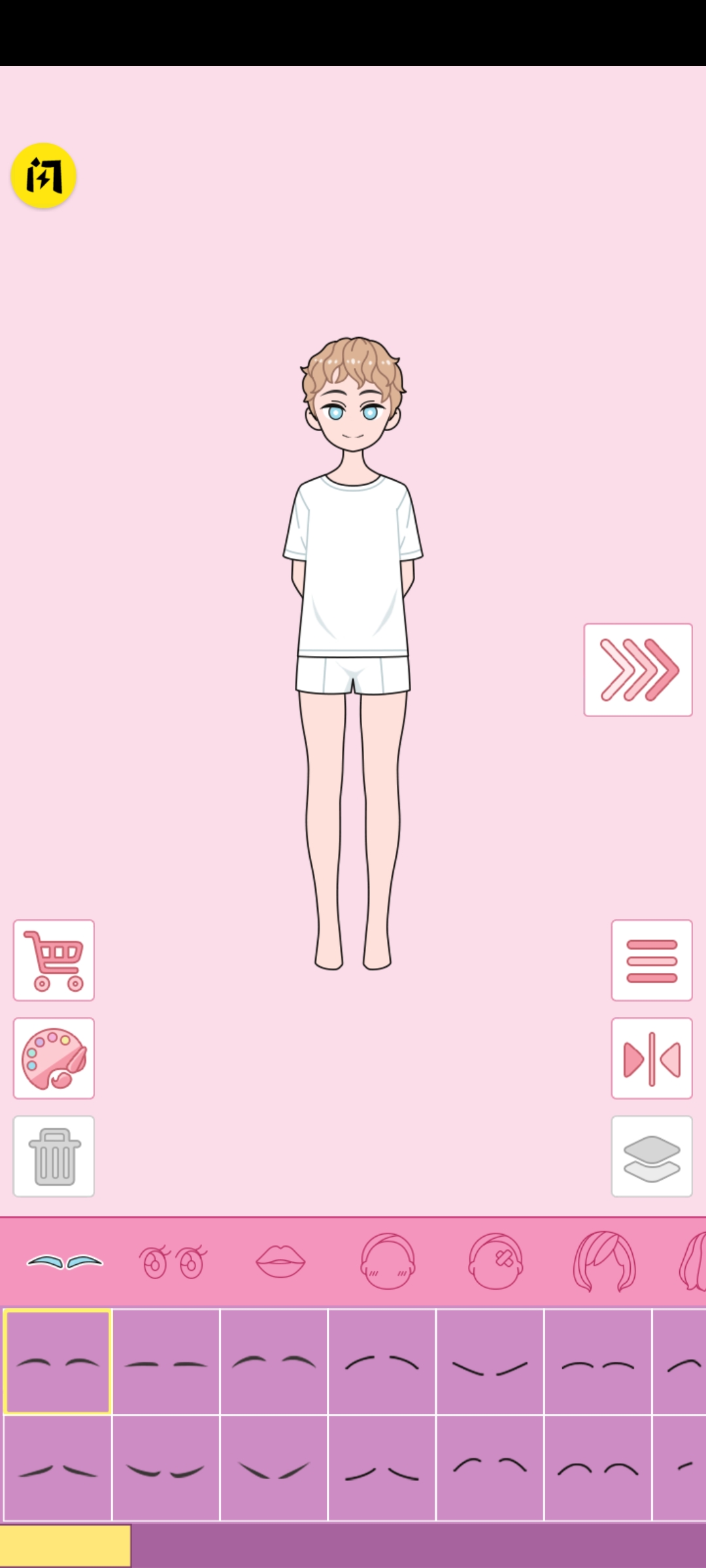This screenshot has height=1568, width=706.
Task: Switch to the eyes category
Action: (173, 1262)
